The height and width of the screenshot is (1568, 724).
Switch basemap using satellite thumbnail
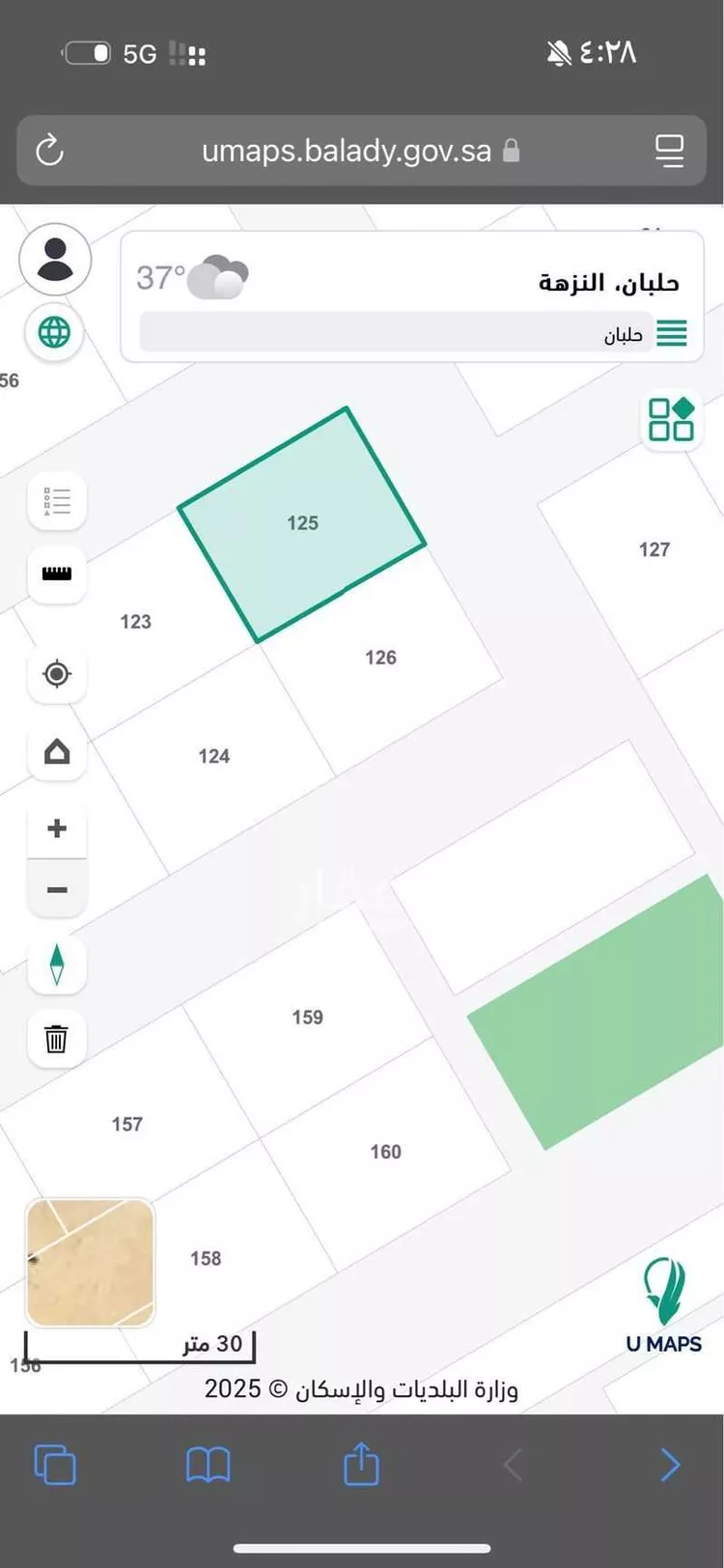[x=90, y=1263]
